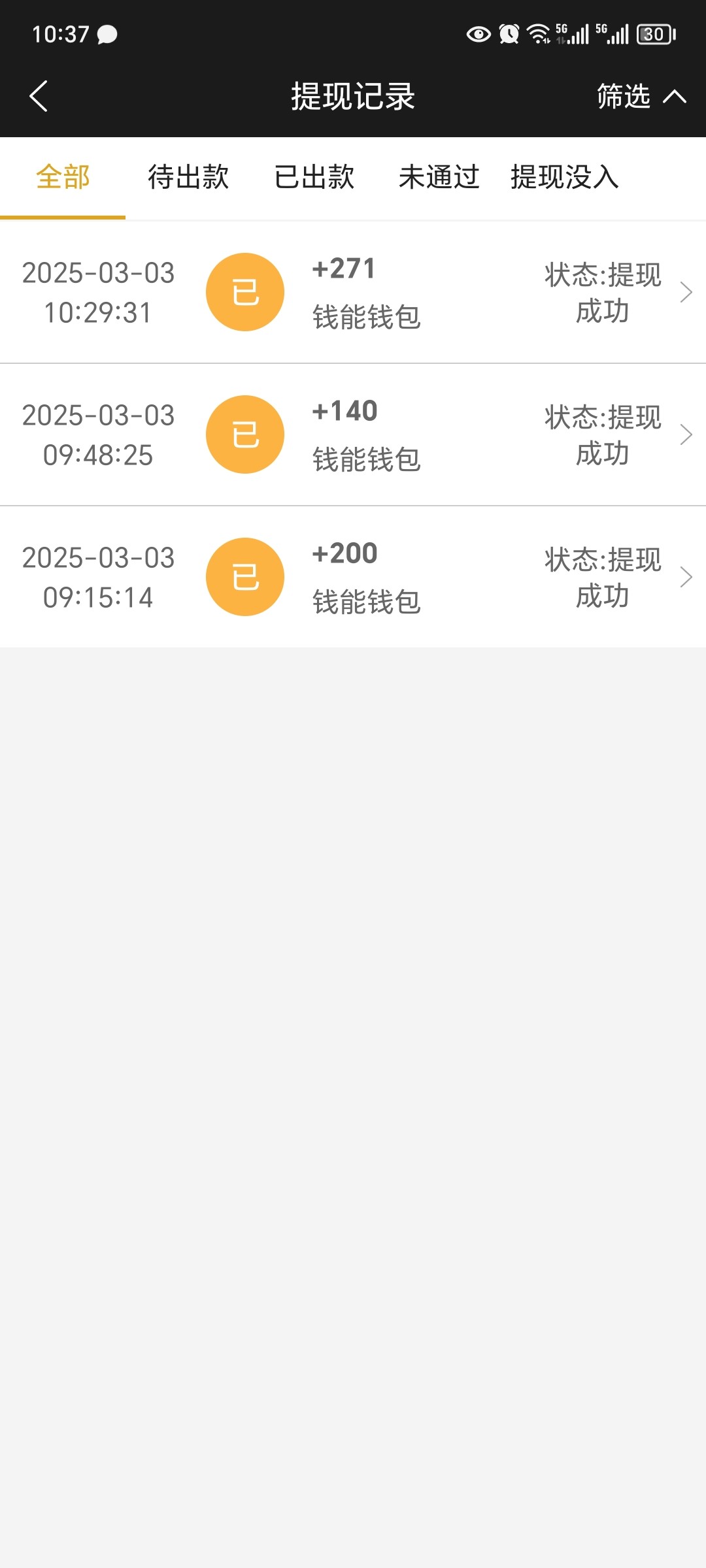The image size is (706, 1568).
Task: Open the +271 withdrawal record
Action: (353, 292)
